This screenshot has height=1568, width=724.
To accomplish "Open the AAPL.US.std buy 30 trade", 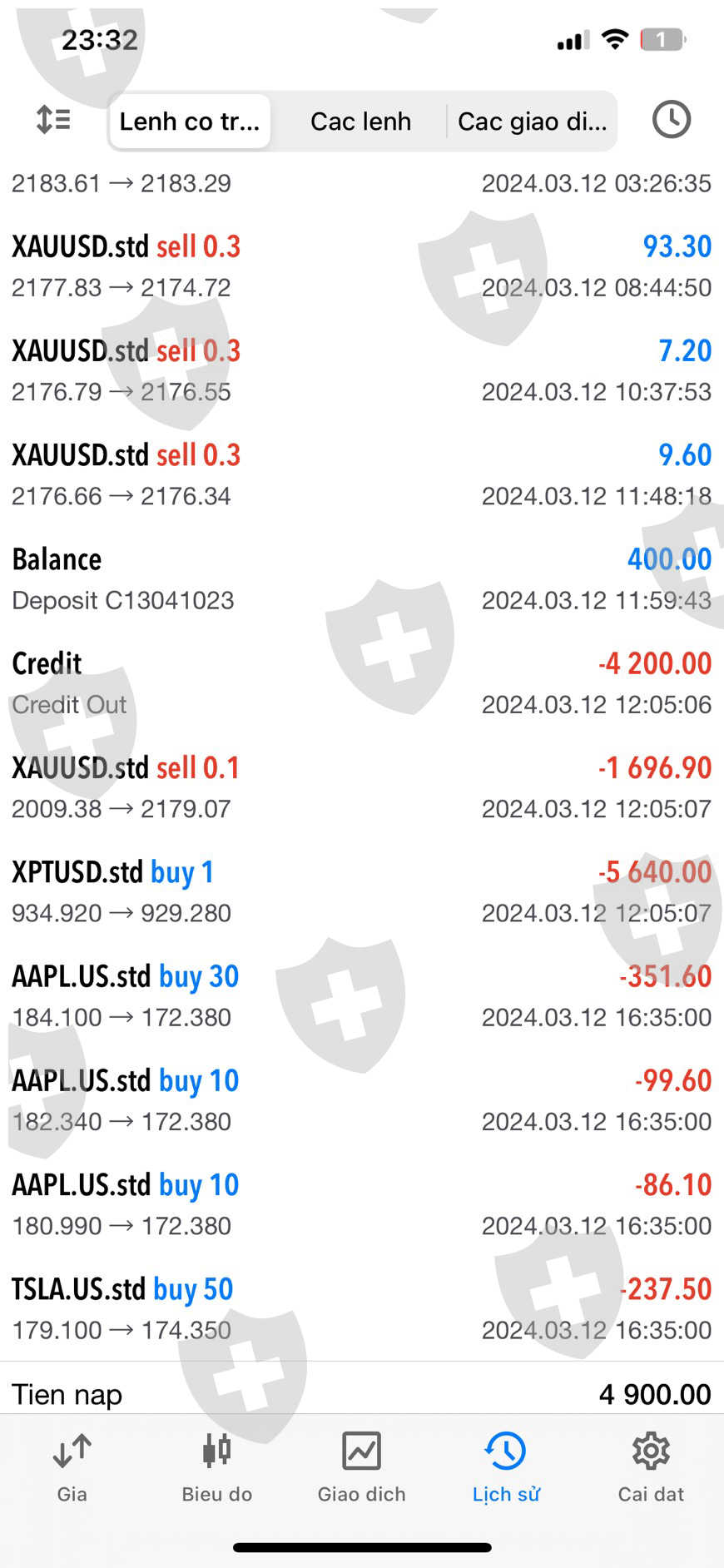I will [362, 996].
